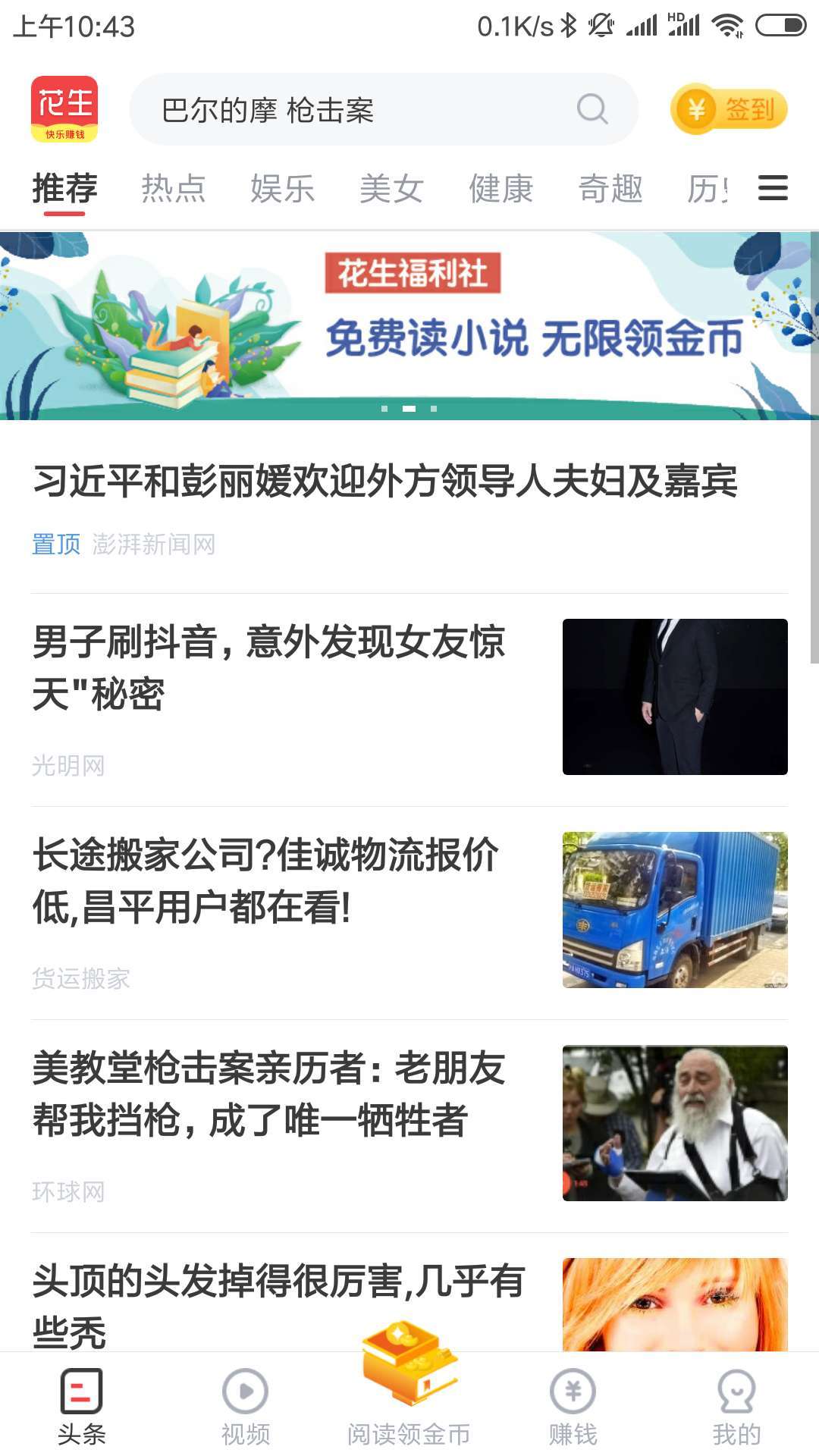
Task: Select the 美女 channel tab
Action: pos(392,189)
